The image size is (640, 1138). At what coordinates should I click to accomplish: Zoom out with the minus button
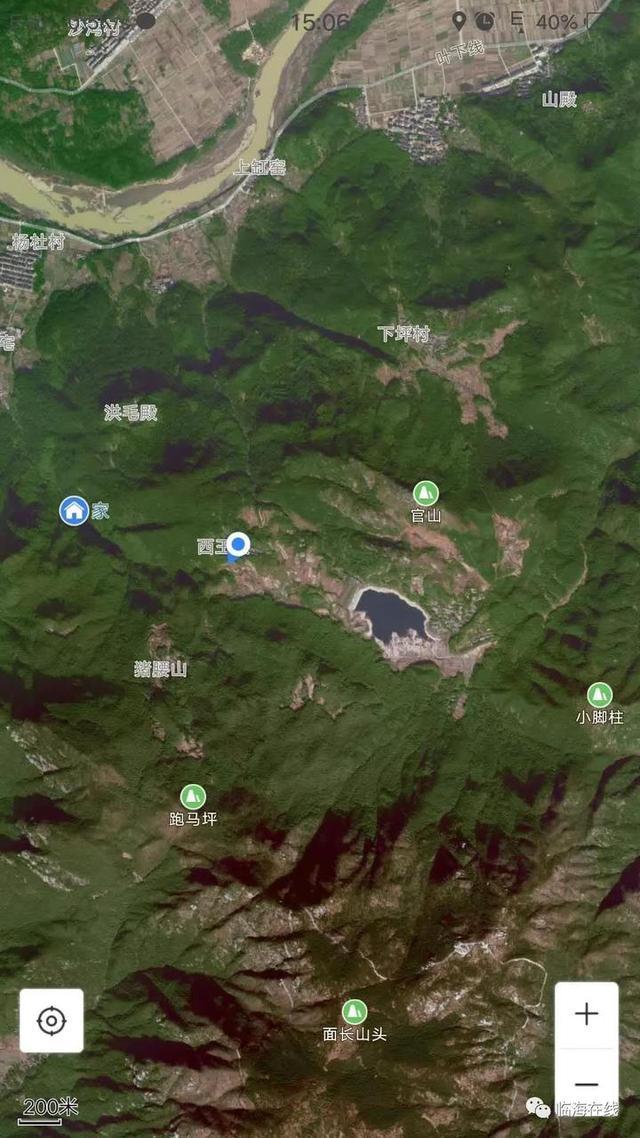pyautogui.click(x=586, y=1084)
